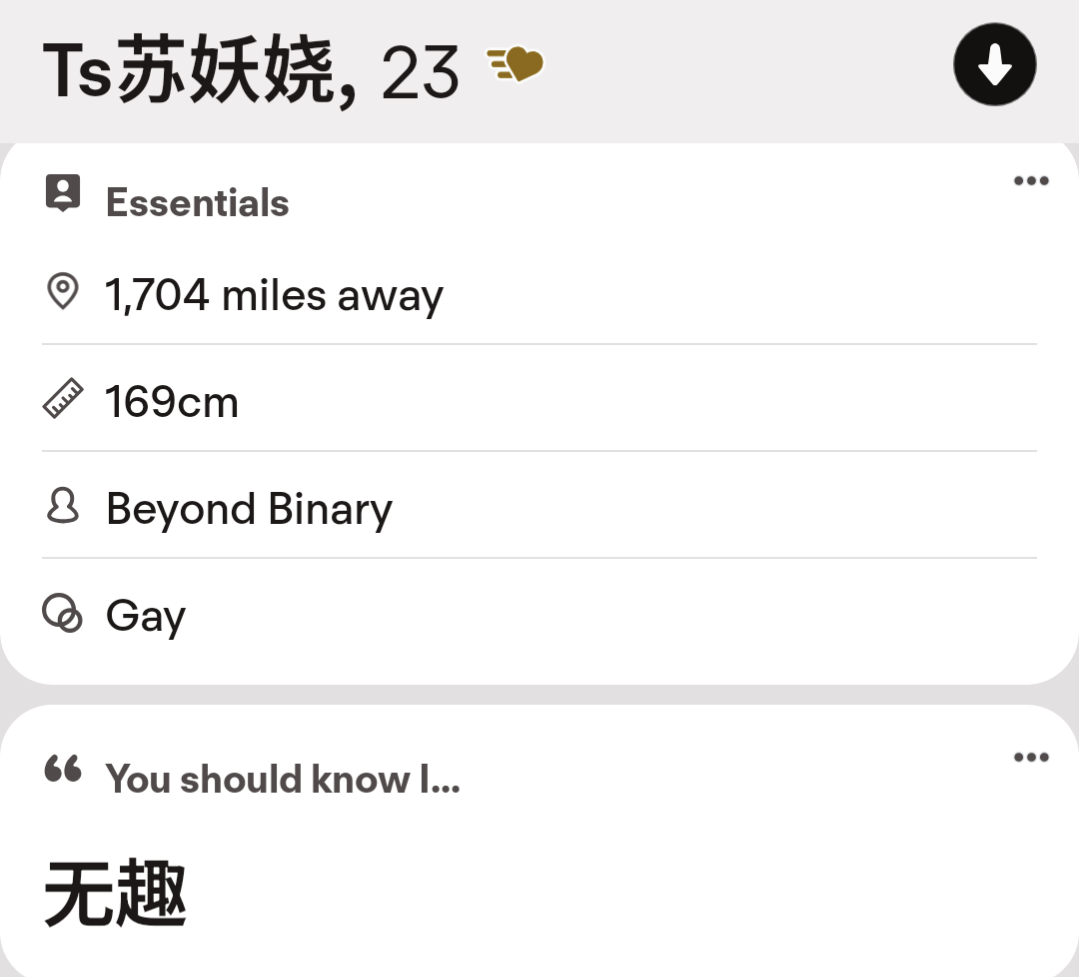
Task: Tap the down arrow to collapse profile
Action: coord(994,64)
